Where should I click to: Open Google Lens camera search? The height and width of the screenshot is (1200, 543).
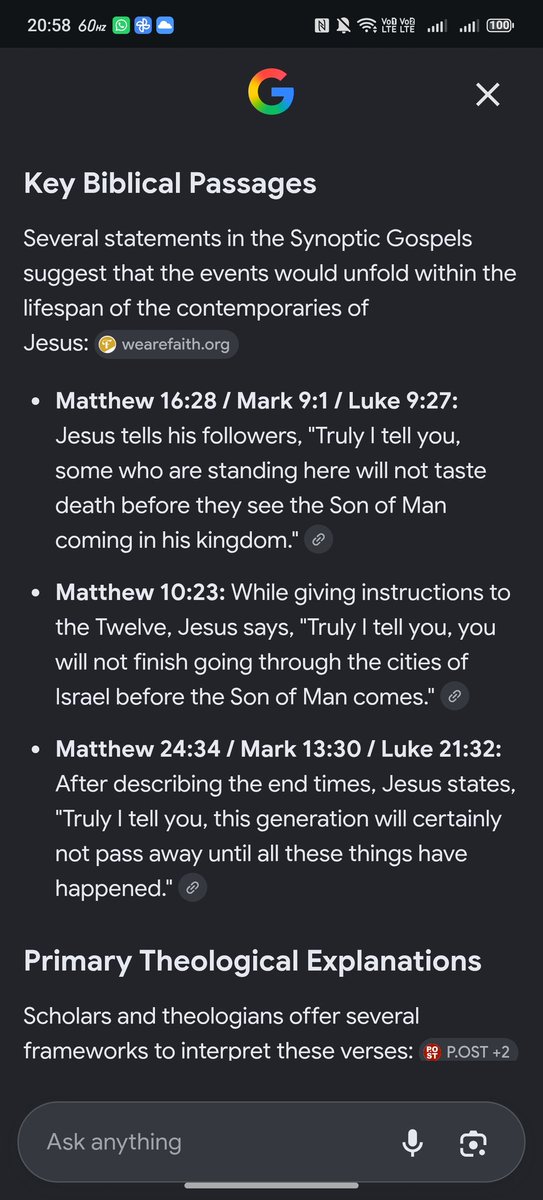(x=473, y=1142)
